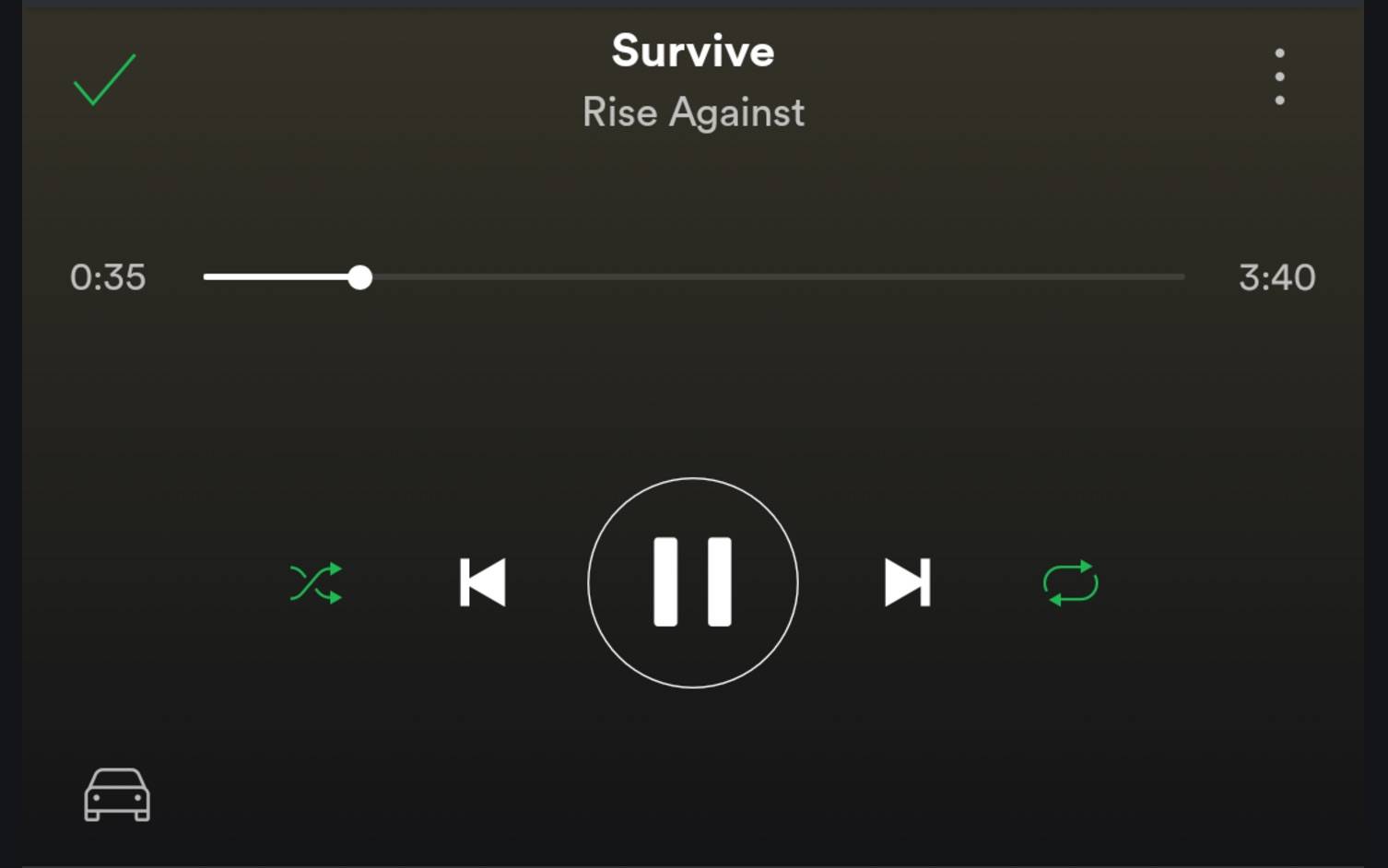Skip back to the previous track

click(483, 582)
